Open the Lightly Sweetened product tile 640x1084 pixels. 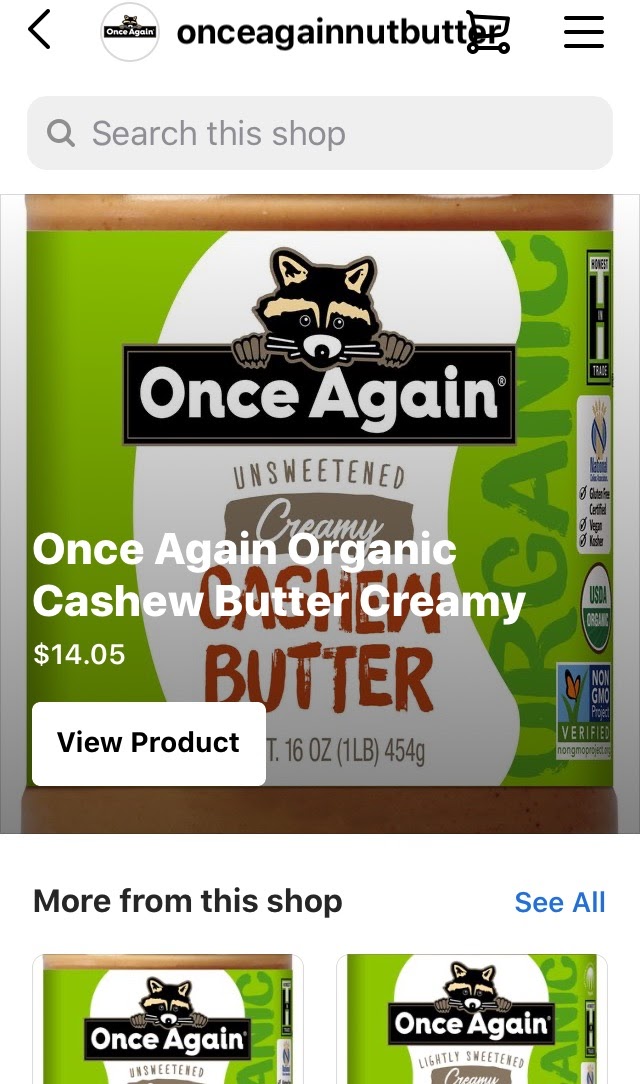(472, 1019)
